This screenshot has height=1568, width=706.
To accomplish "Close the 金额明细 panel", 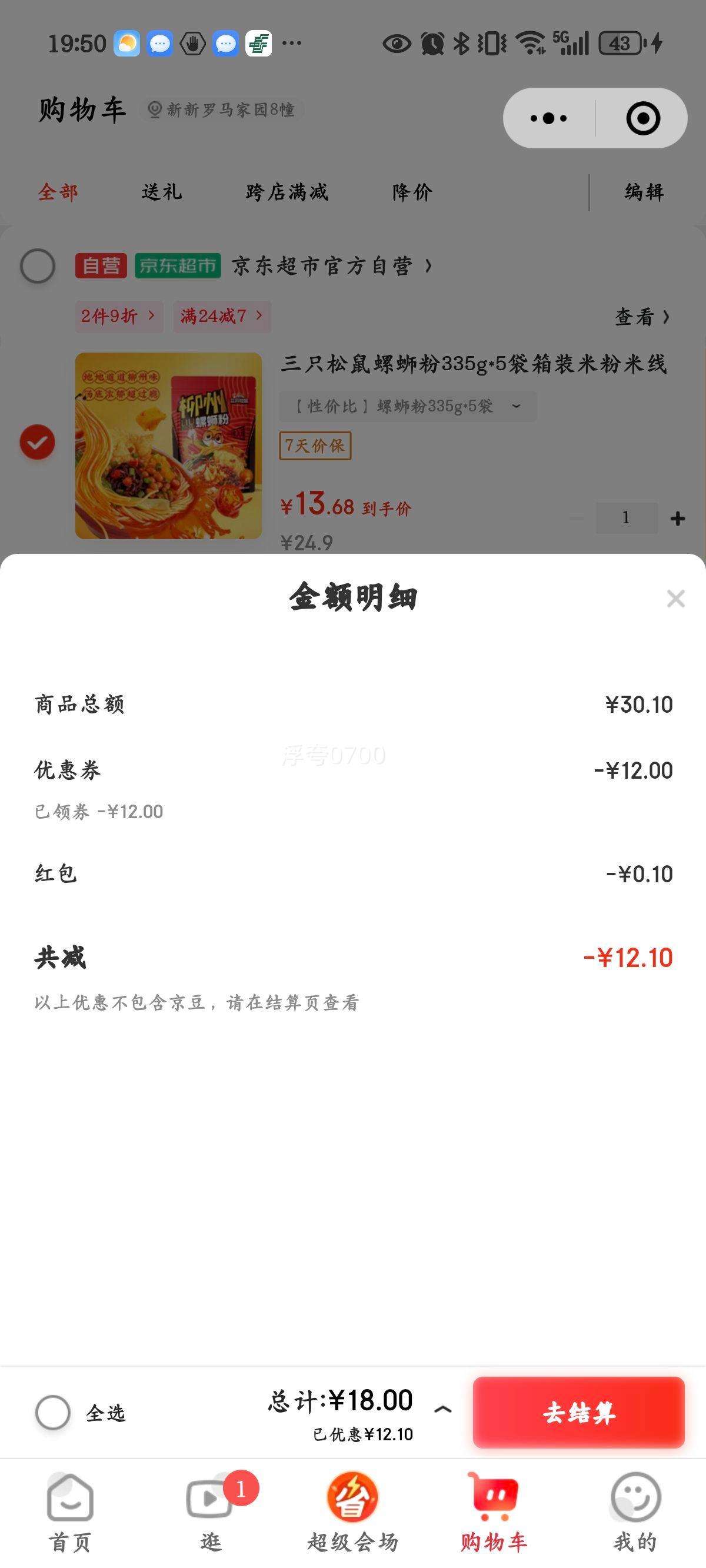I will coord(675,599).
